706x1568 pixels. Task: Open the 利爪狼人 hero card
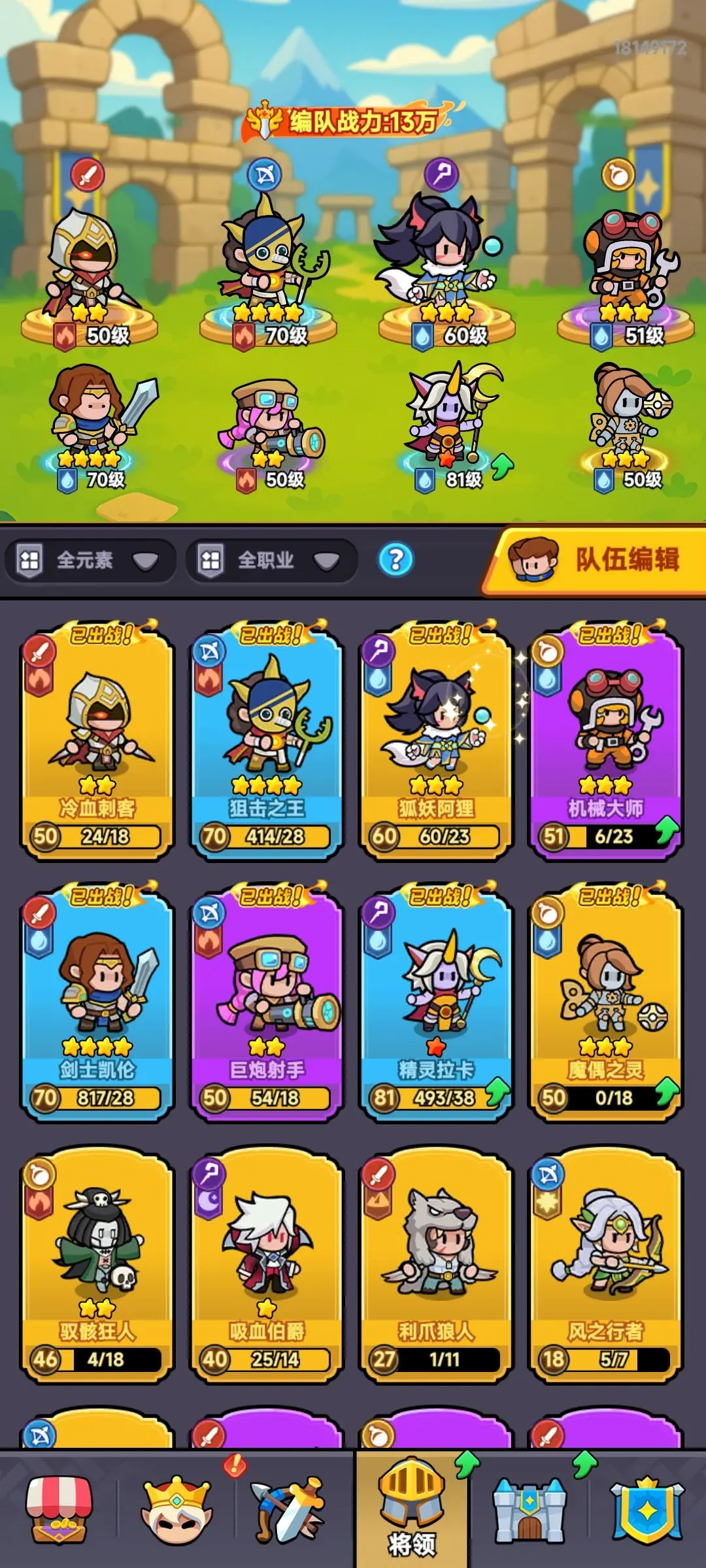[x=436, y=1264]
